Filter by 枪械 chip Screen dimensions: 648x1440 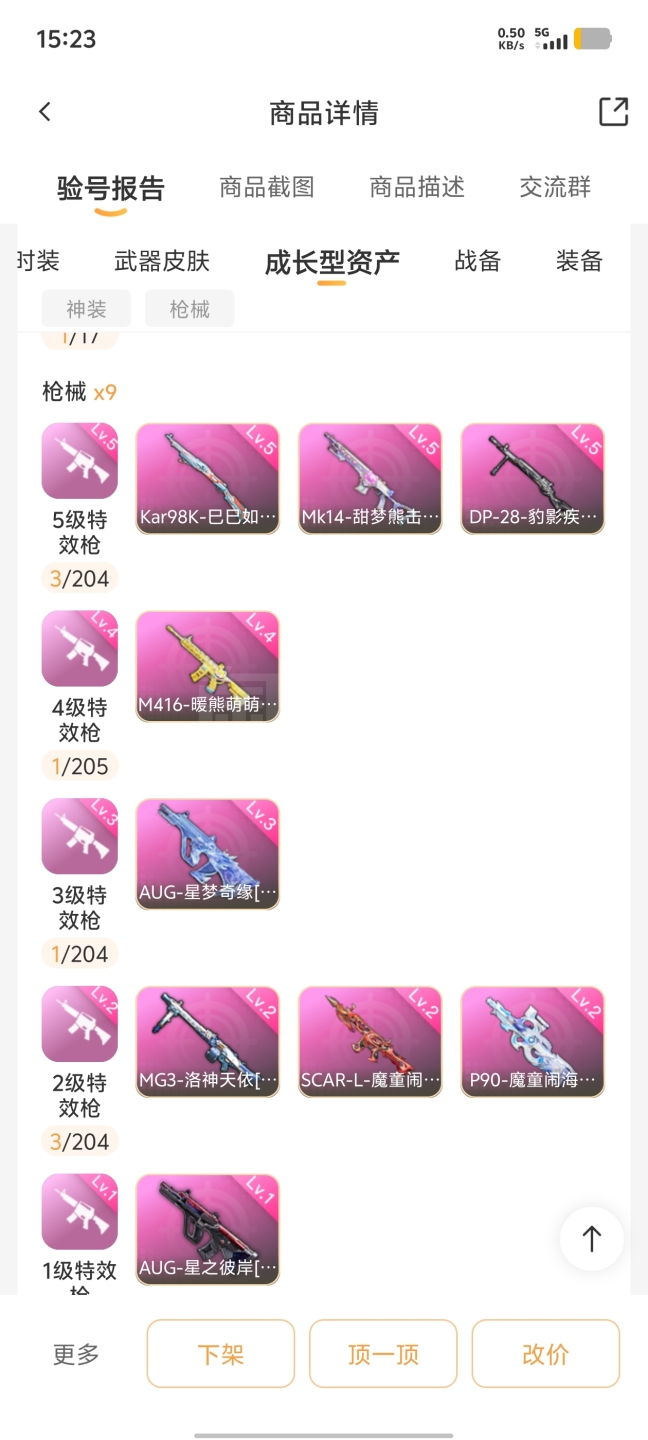[189, 309]
